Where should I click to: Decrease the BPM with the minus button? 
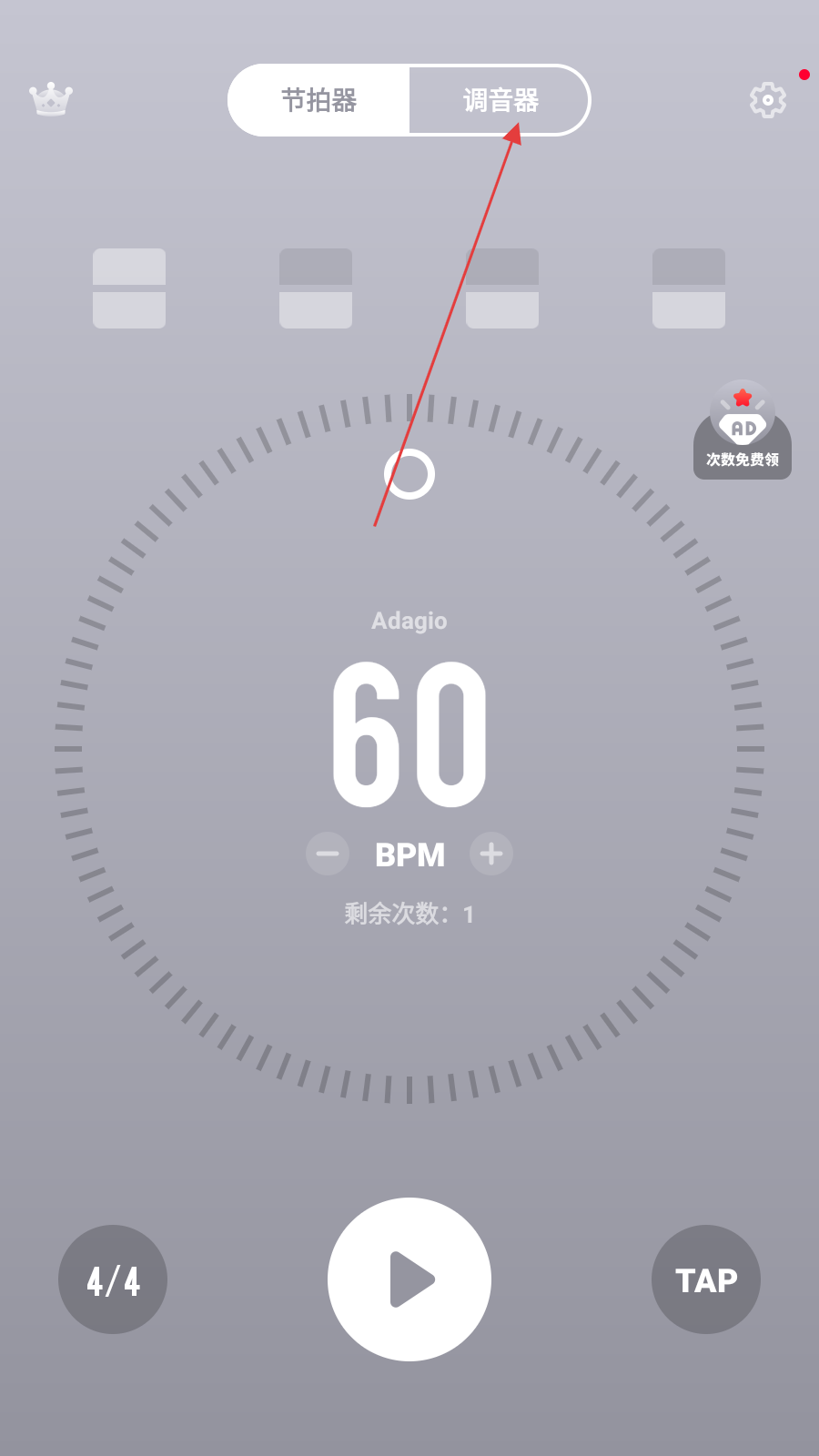328,854
